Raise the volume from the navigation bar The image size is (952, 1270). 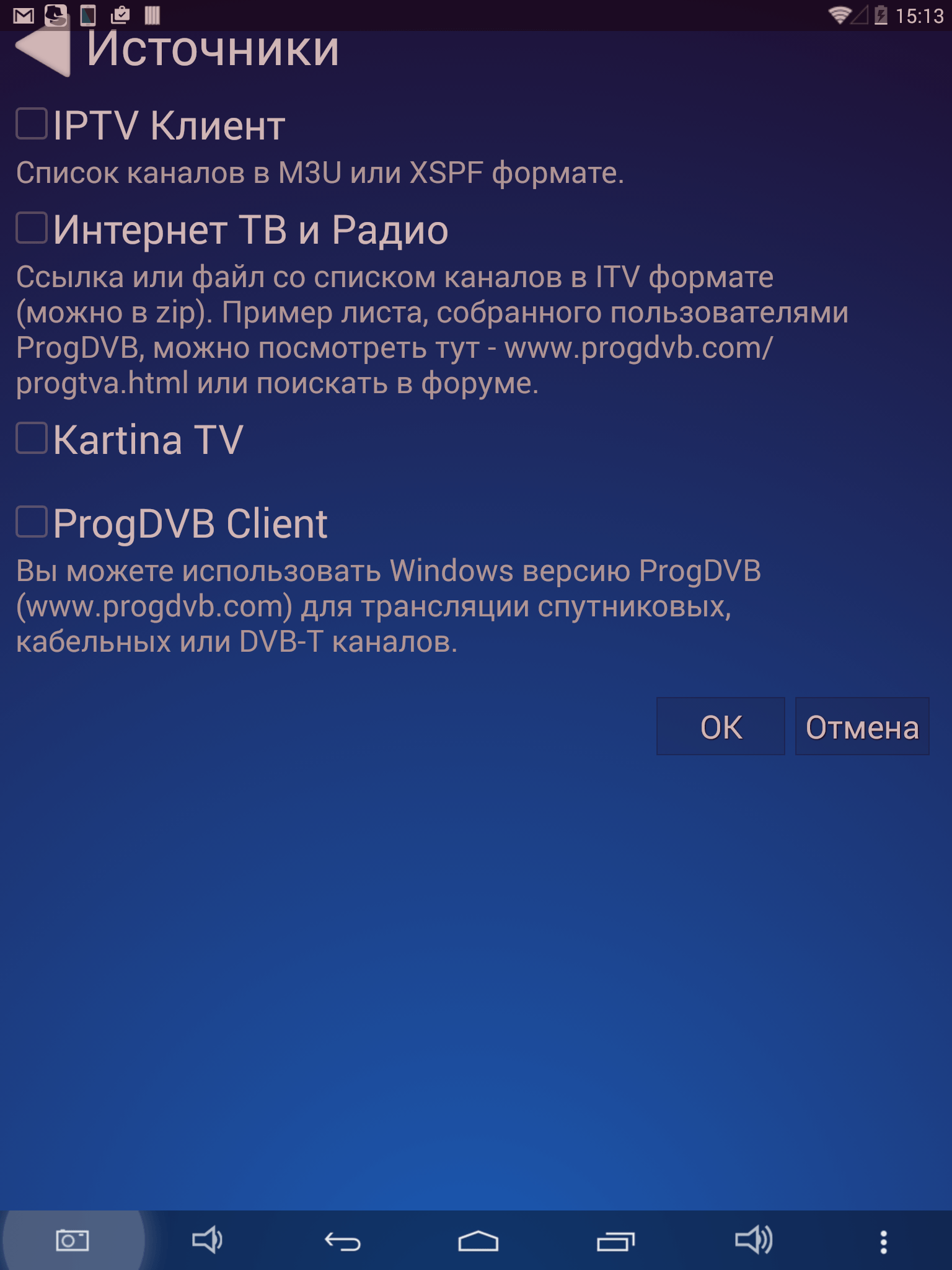coord(753,1241)
